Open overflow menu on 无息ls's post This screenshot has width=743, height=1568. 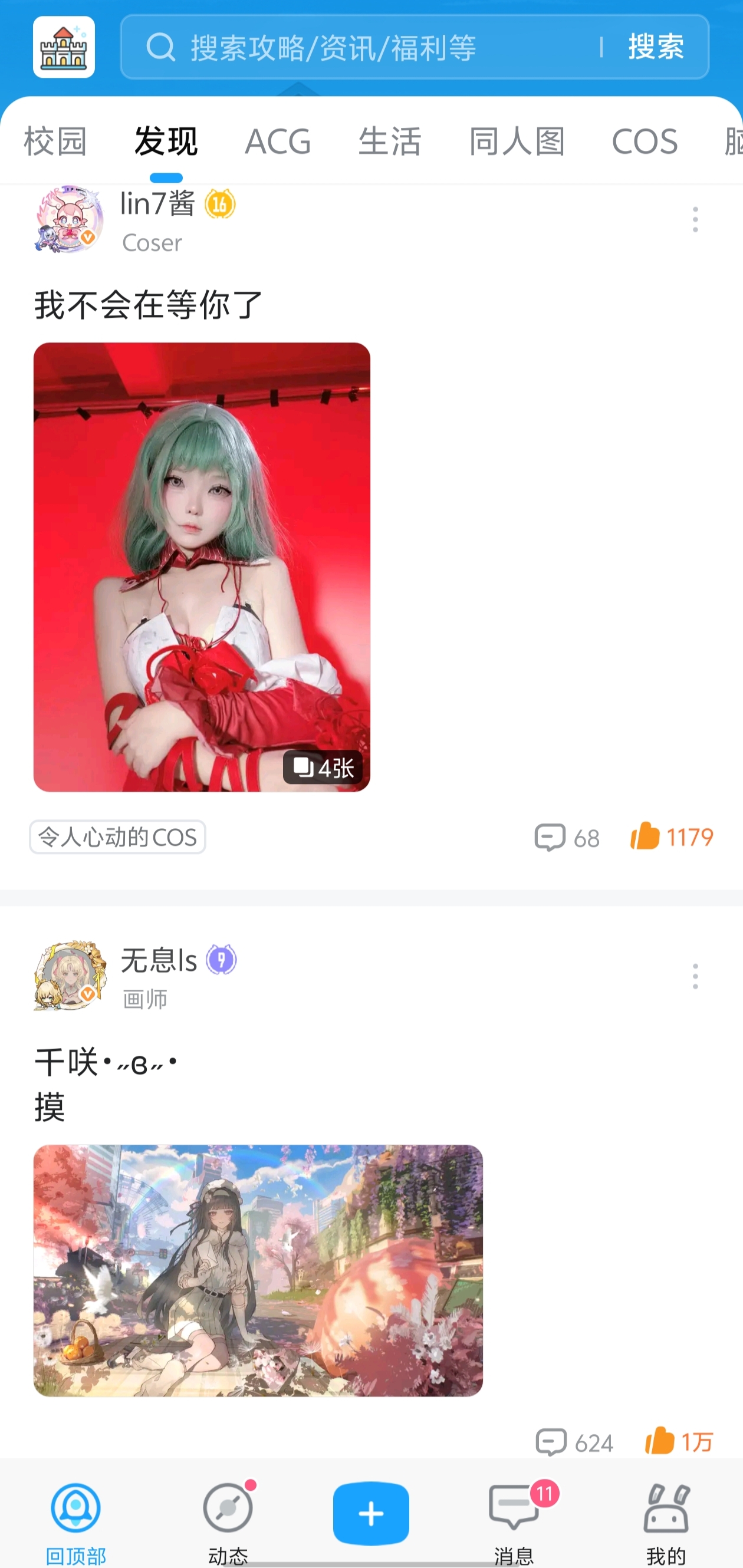pyautogui.click(x=695, y=976)
